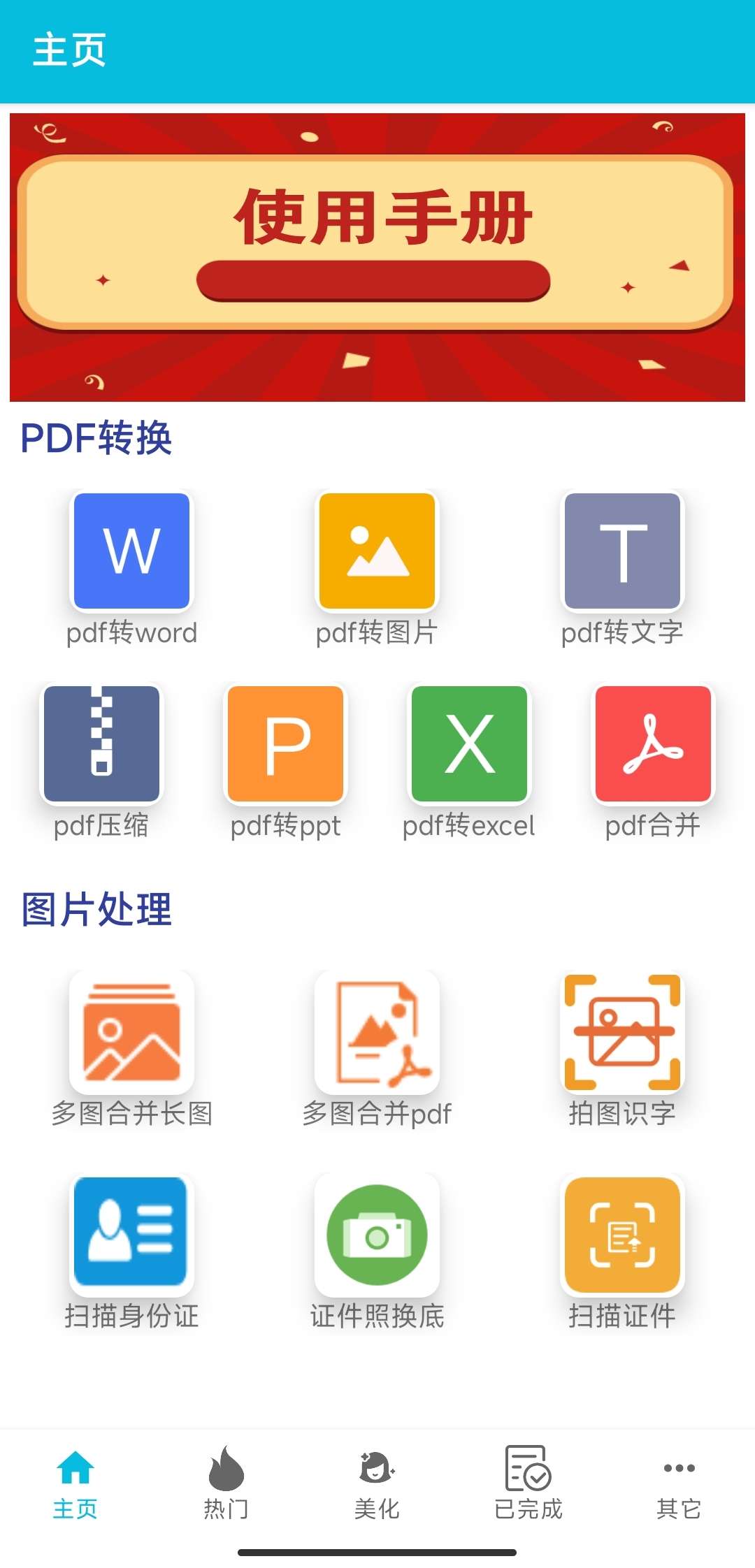Open the 扫描证件 document scanner
The width and height of the screenshot is (755, 1568).
[622, 1235]
